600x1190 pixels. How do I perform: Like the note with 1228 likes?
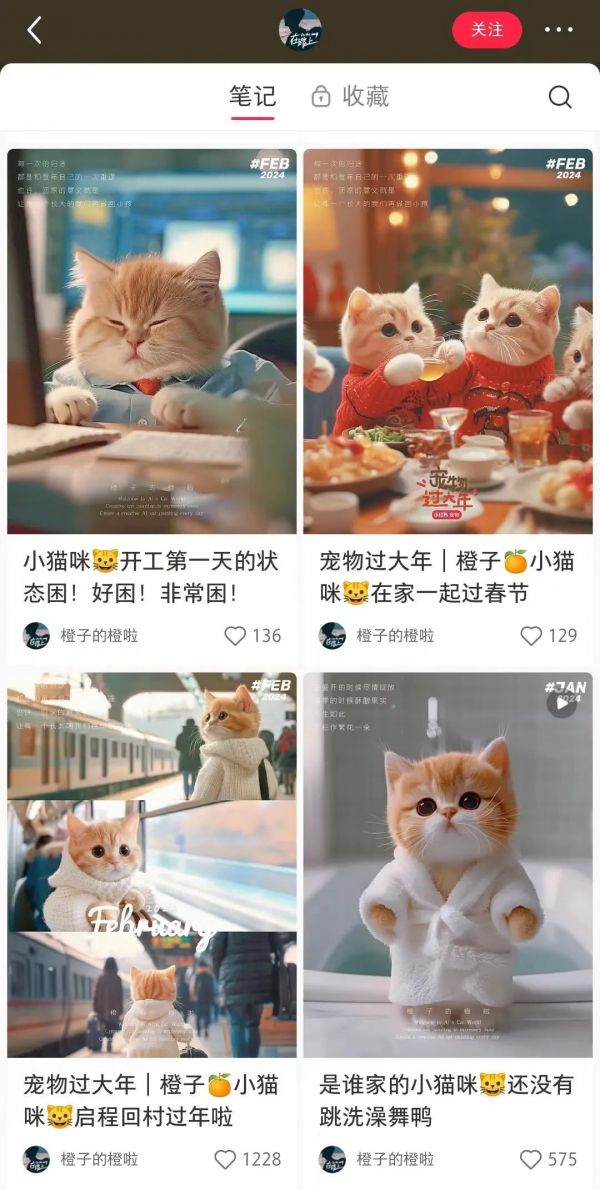click(x=227, y=1159)
